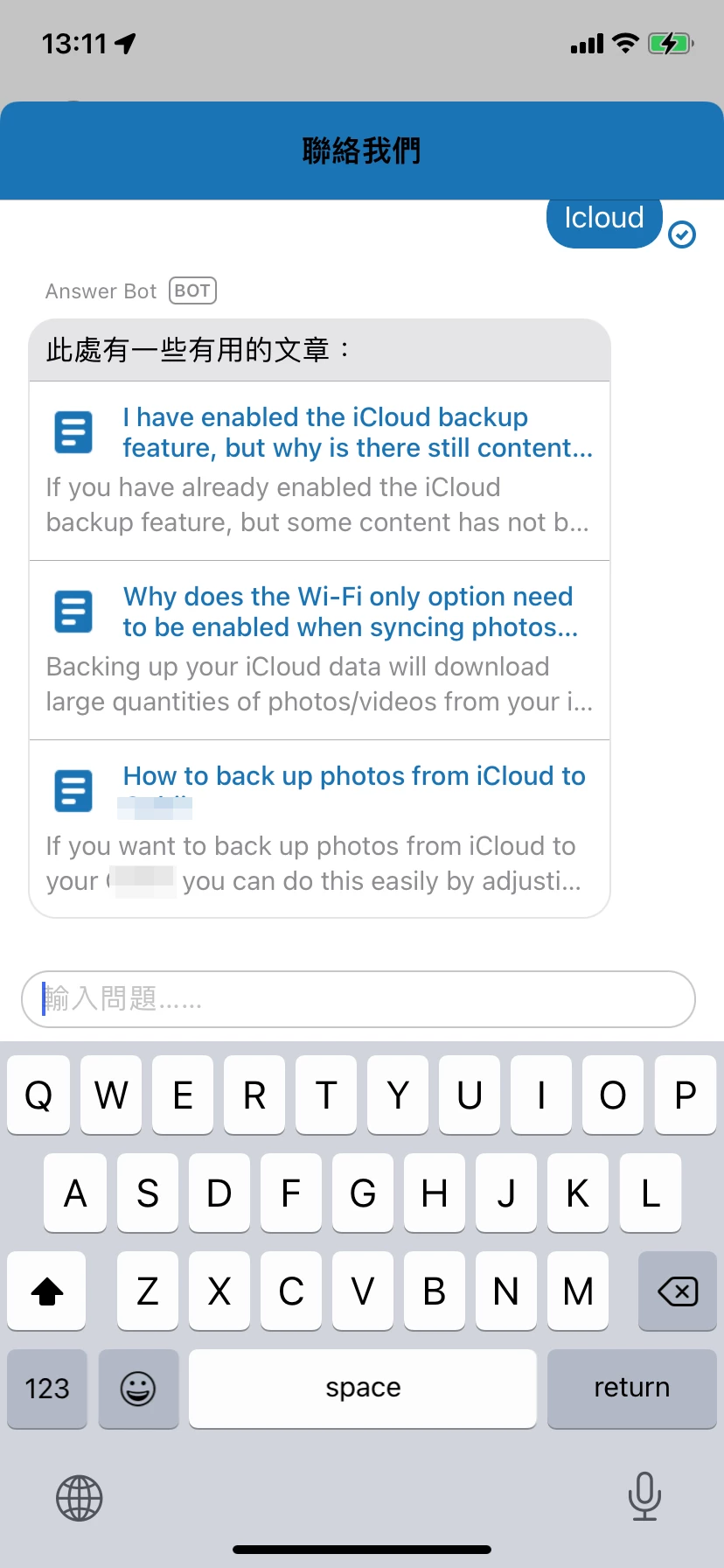Switch keyboard to numbers with 123 key
The height and width of the screenshot is (1568, 724).
(47, 1388)
